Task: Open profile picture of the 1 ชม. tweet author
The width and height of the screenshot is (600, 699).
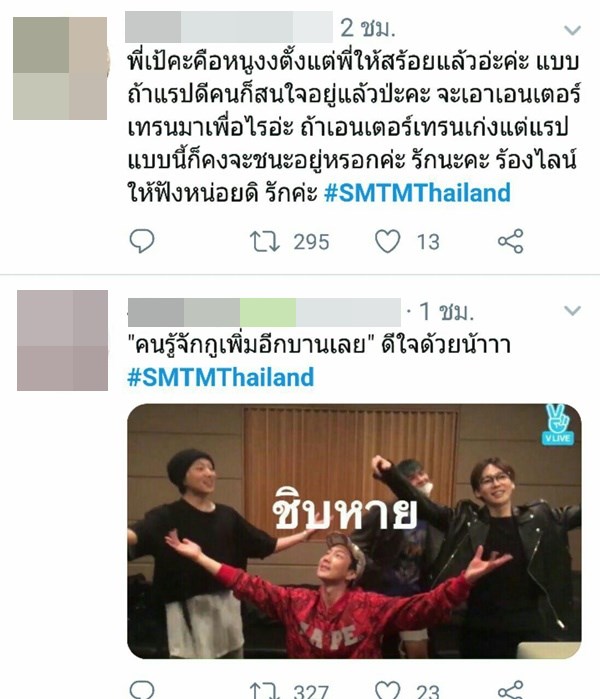Action: click(61, 340)
